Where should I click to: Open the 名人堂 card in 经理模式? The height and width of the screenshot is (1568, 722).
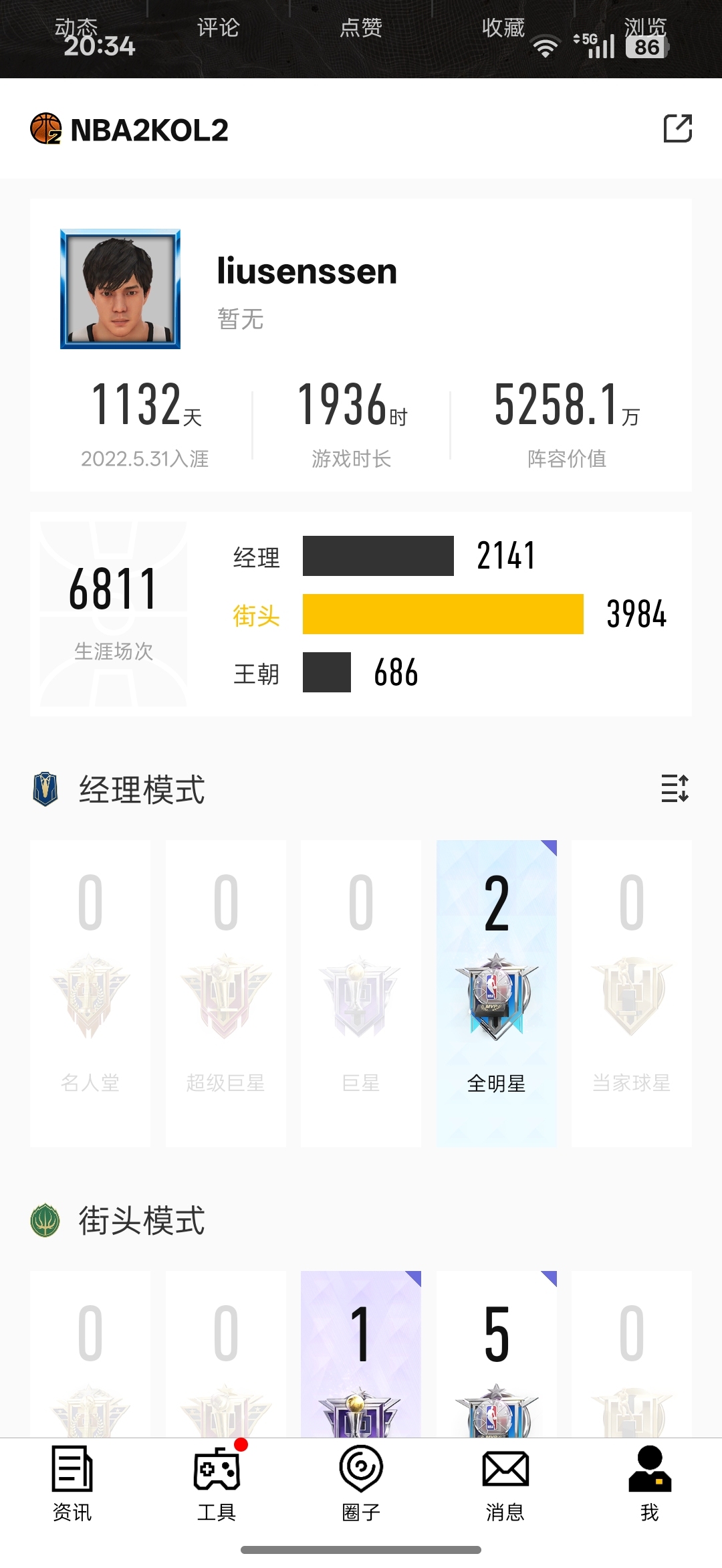pyautogui.click(x=90, y=993)
